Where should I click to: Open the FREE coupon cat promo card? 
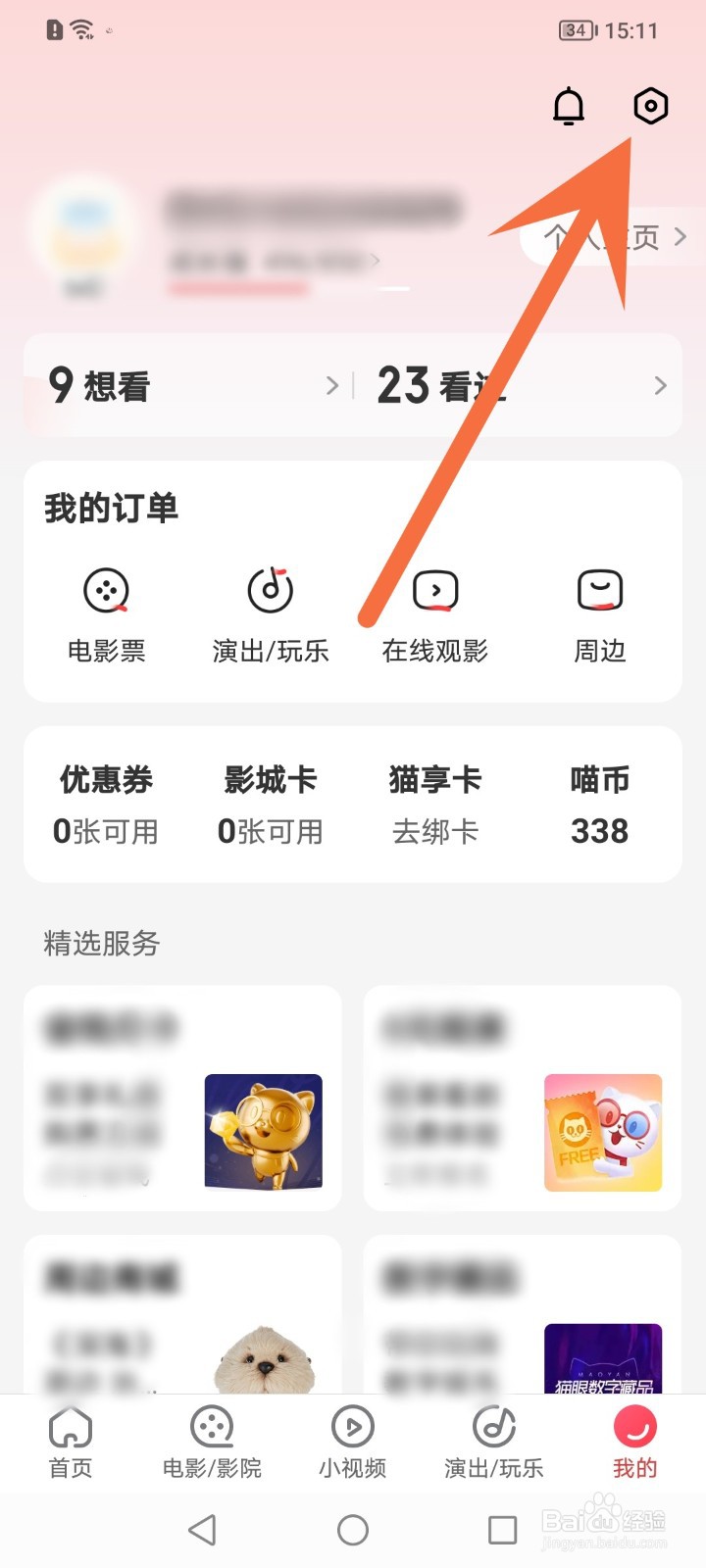602,1132
